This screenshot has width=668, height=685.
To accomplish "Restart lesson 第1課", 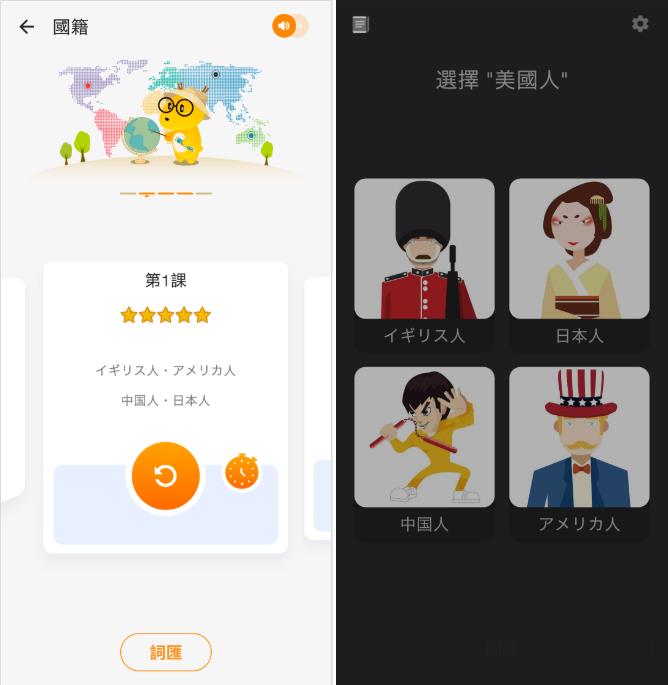I will (x=166, y=476).
